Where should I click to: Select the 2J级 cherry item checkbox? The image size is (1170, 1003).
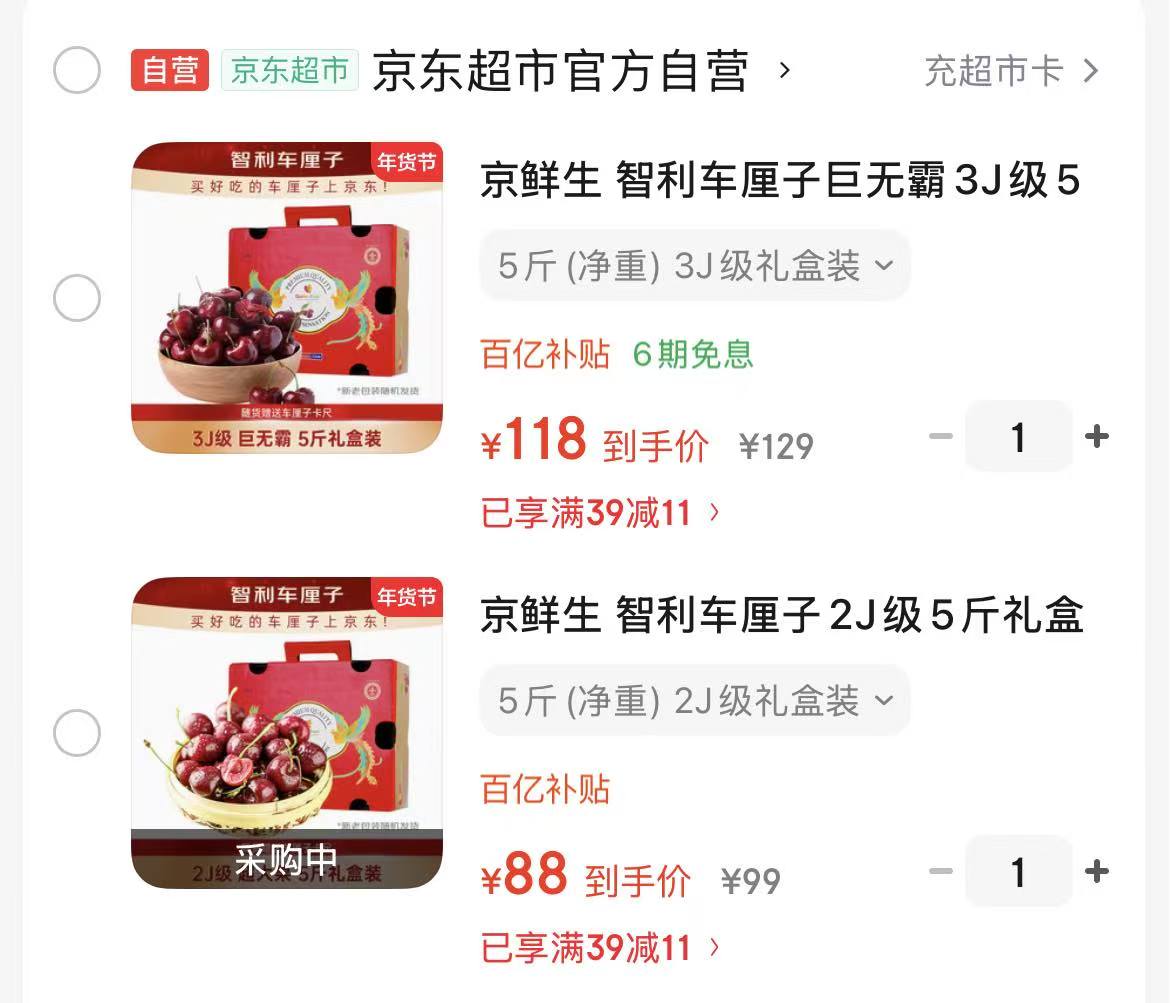coord(77,734)
